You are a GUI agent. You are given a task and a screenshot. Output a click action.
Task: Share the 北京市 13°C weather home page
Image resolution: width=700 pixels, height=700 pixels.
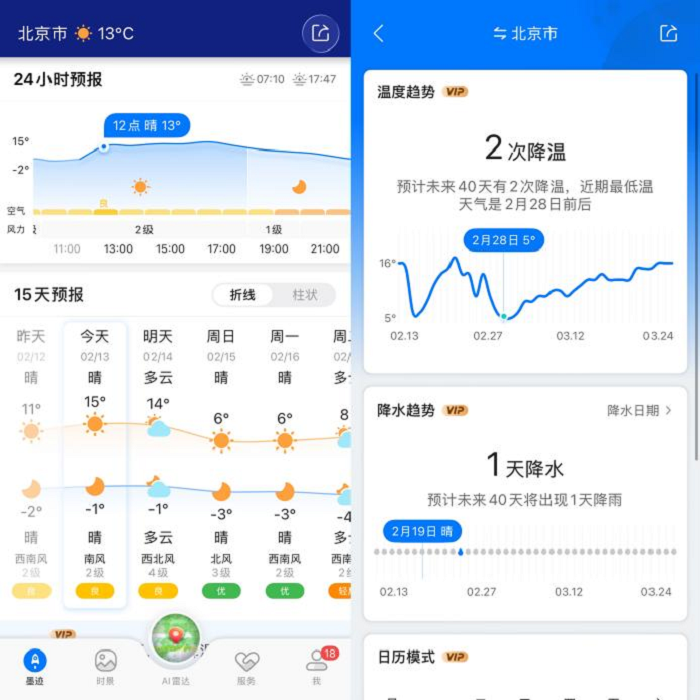(320, 33)
